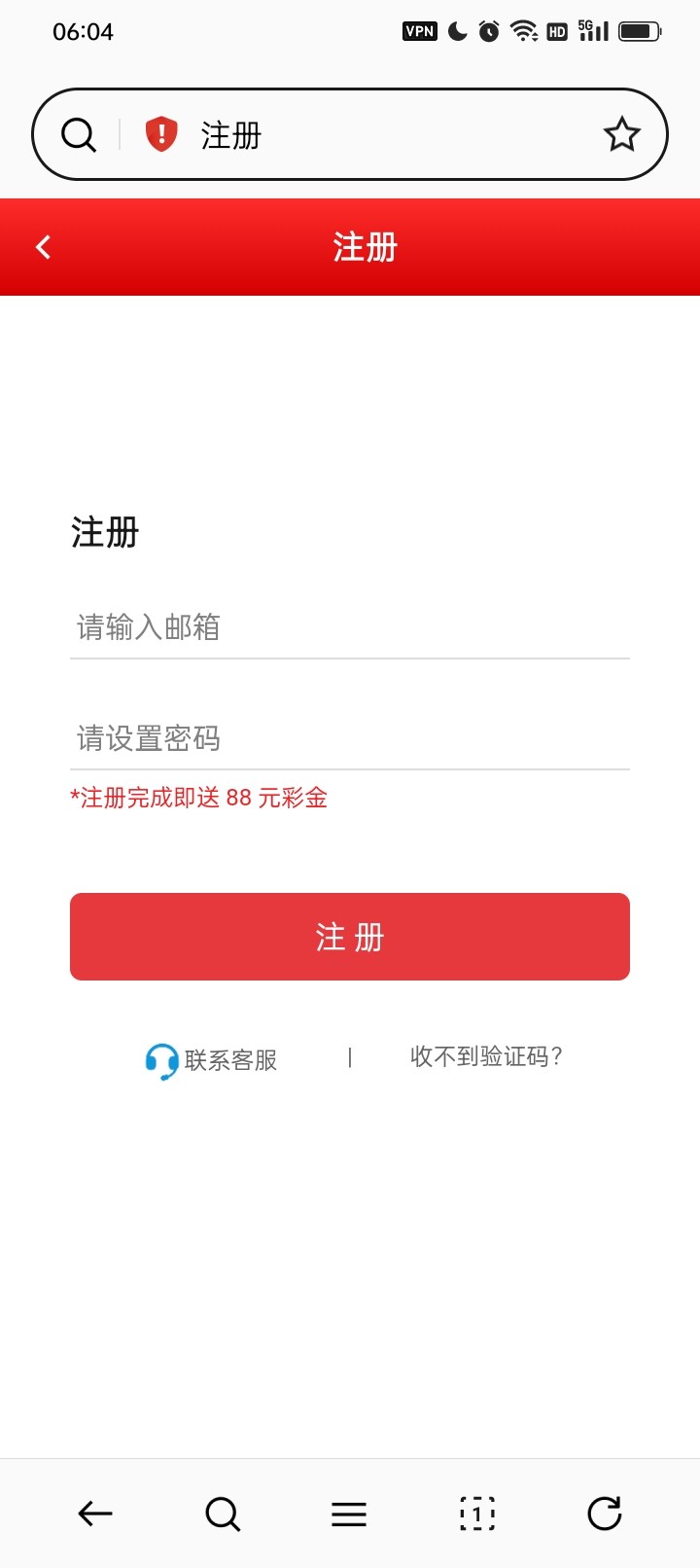Open the tab switcher showing 1 tab
700x1568 pixels.
[476, 1514]
